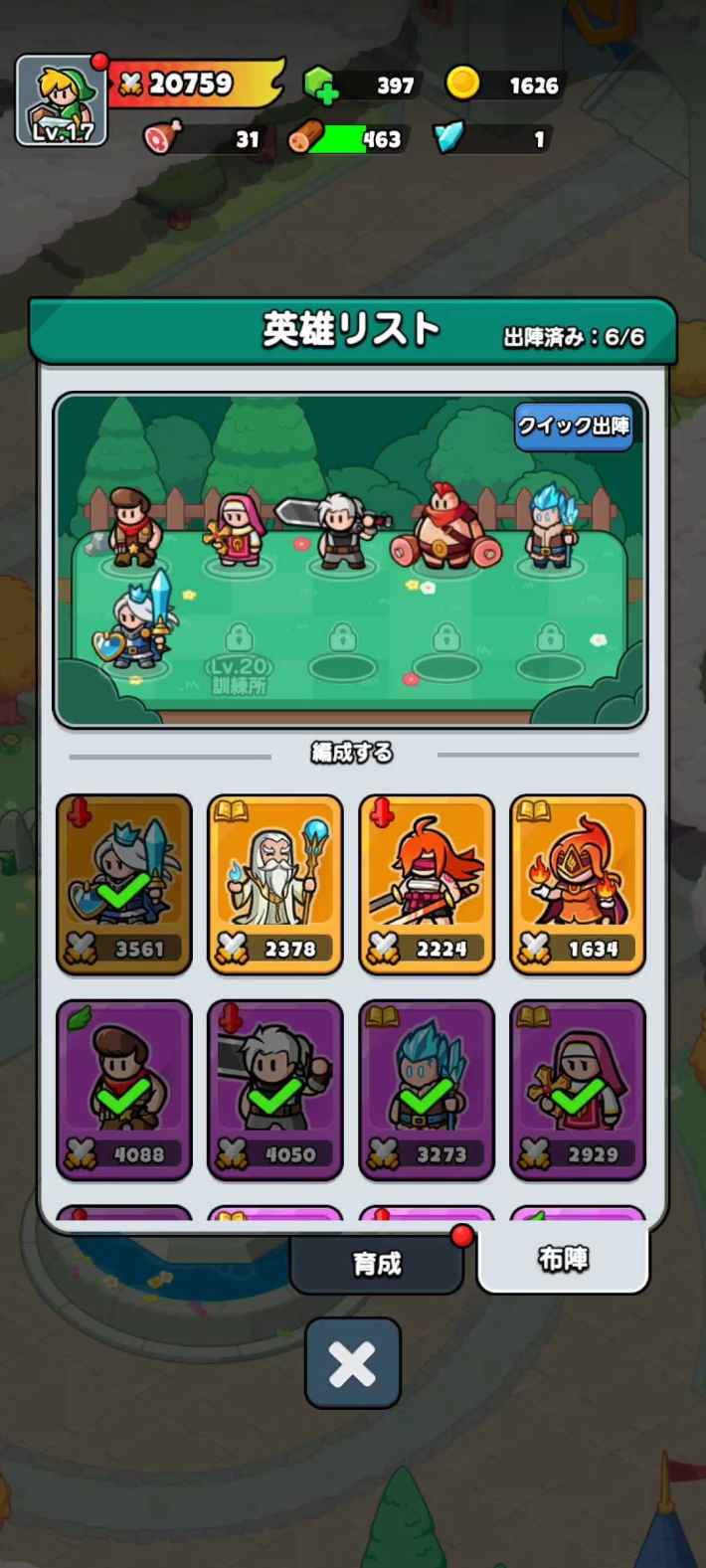Tap the locked Lv.20 訓練所 formation slot
The height and width of the screenshot is (1568, 706).
(239, 661)
